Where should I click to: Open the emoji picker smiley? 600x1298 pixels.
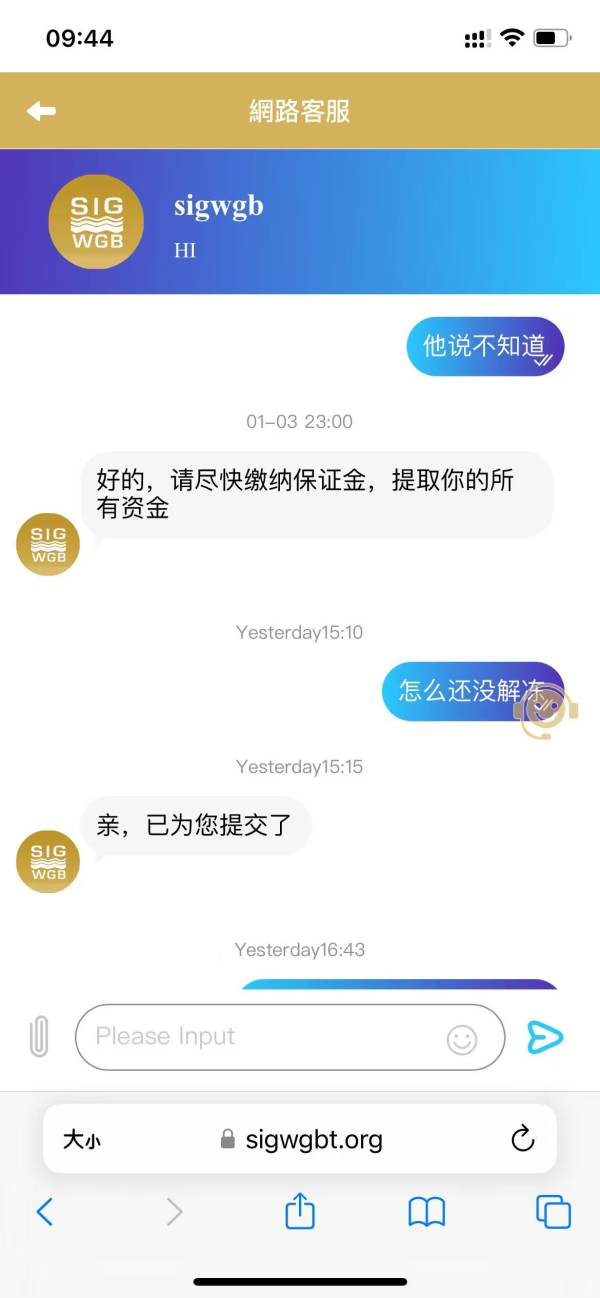tap(462, 1039)
